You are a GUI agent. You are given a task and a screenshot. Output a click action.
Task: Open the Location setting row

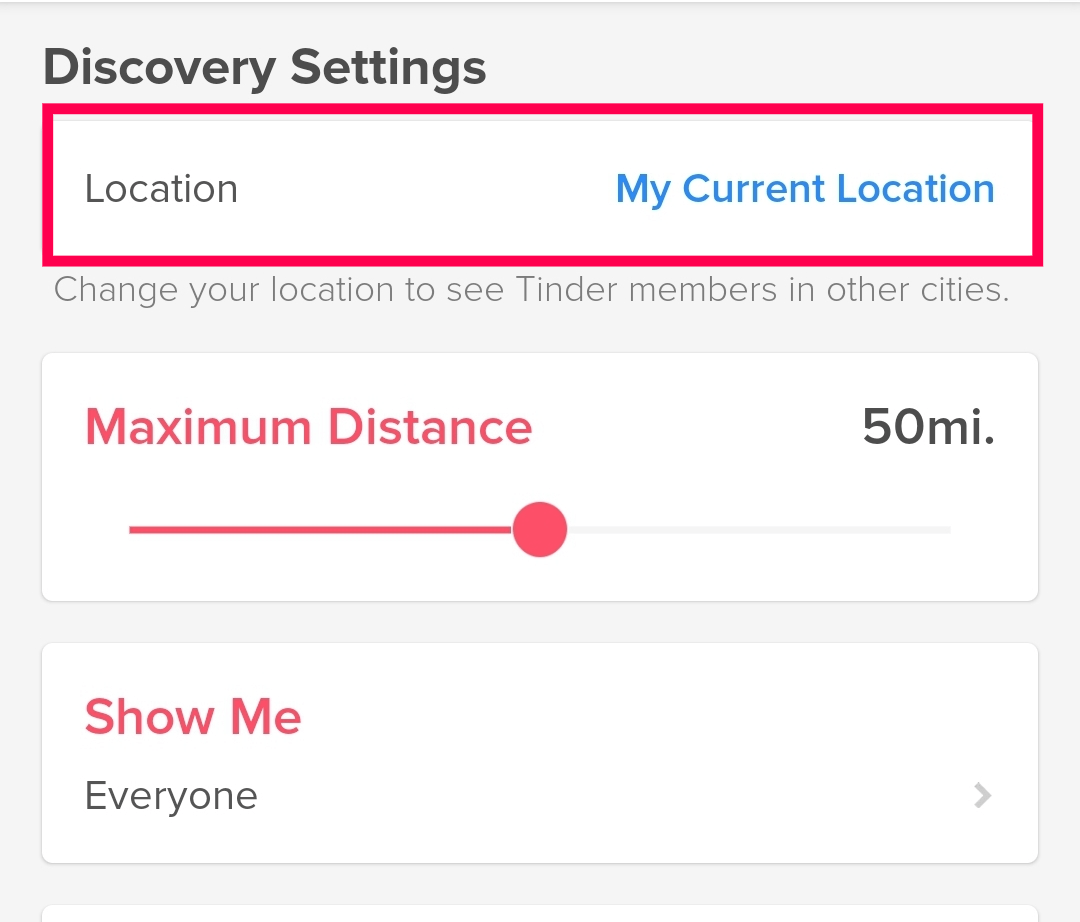click(x=540, y=188)
